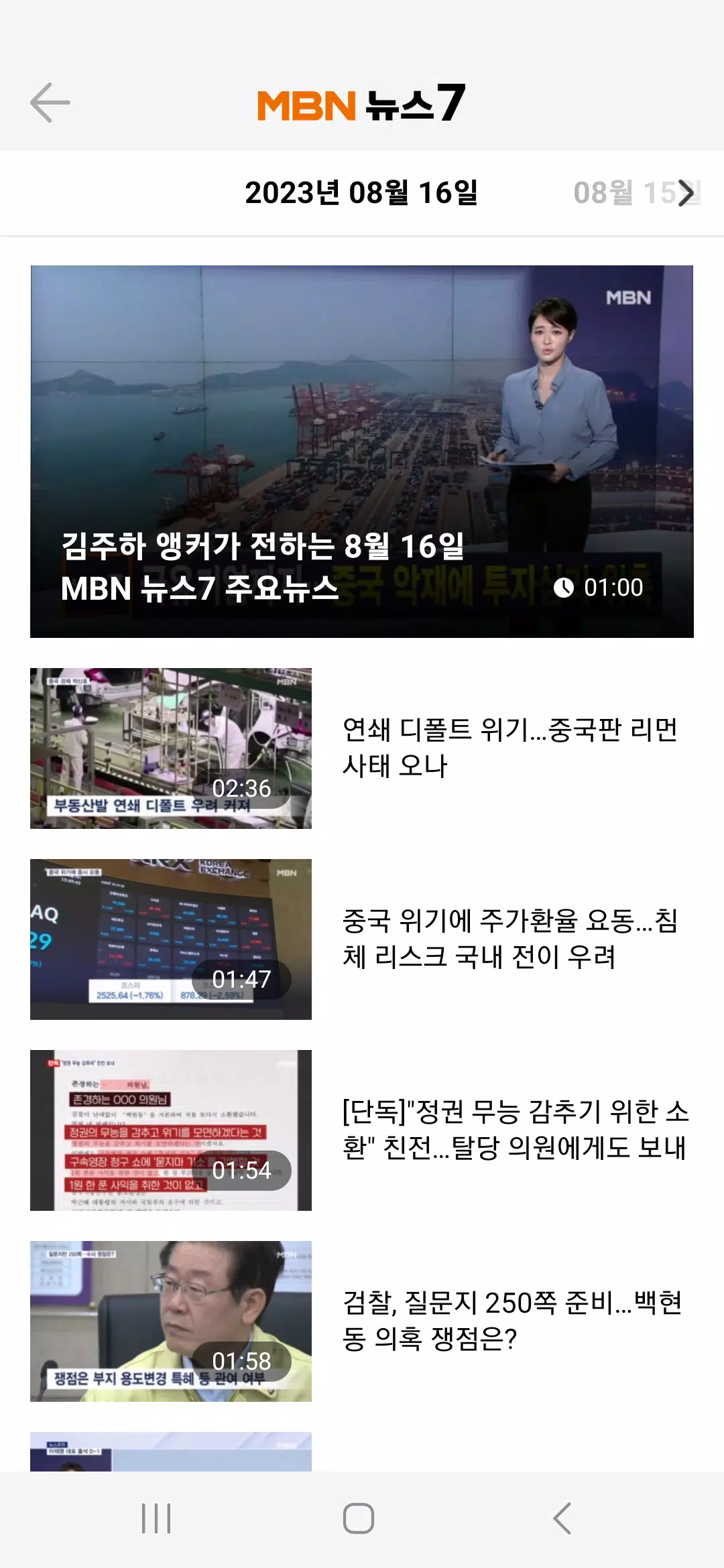Open the [단독] 정권 무능 감추기 article
The image size is (724, 1568).
point(515,1130)
